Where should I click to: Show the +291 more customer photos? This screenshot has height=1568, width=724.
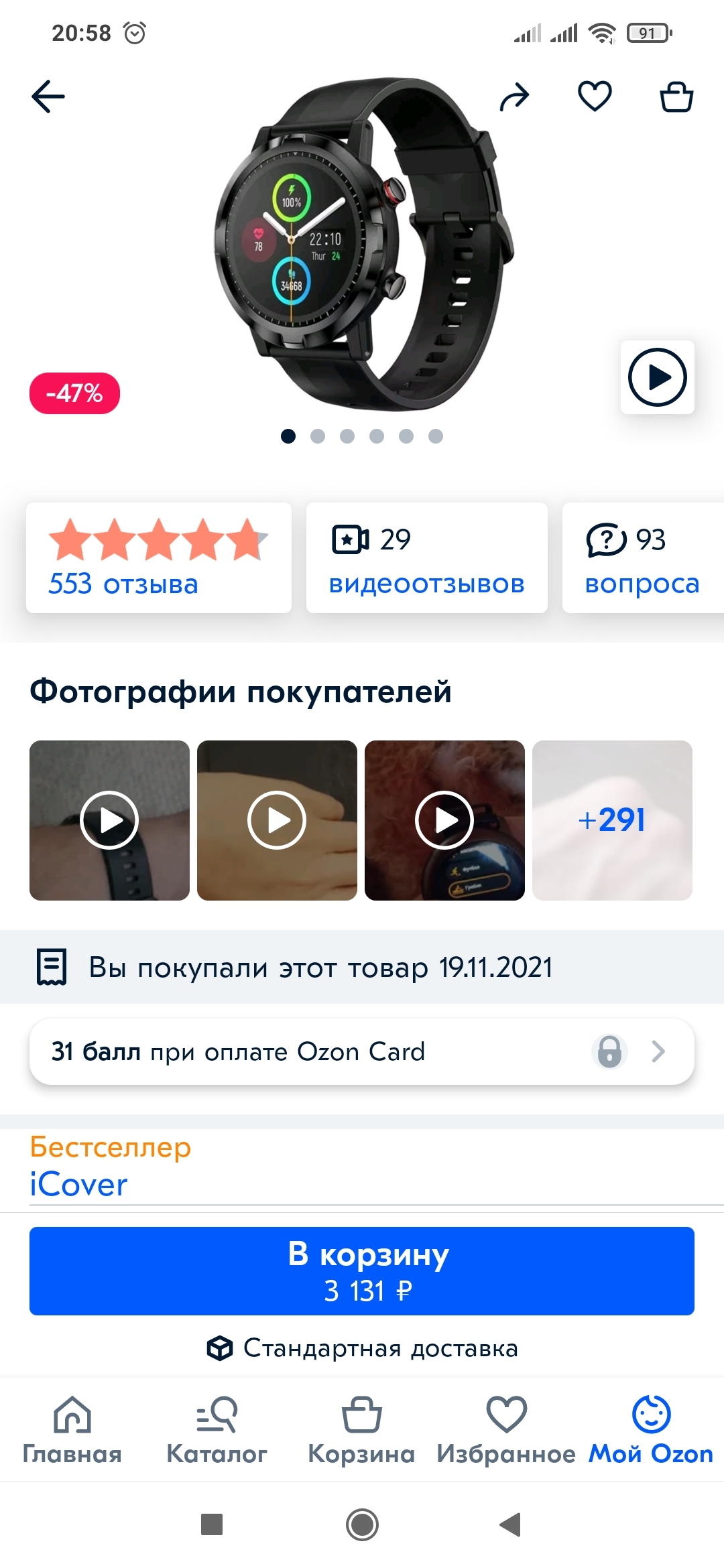coord(612,820)
